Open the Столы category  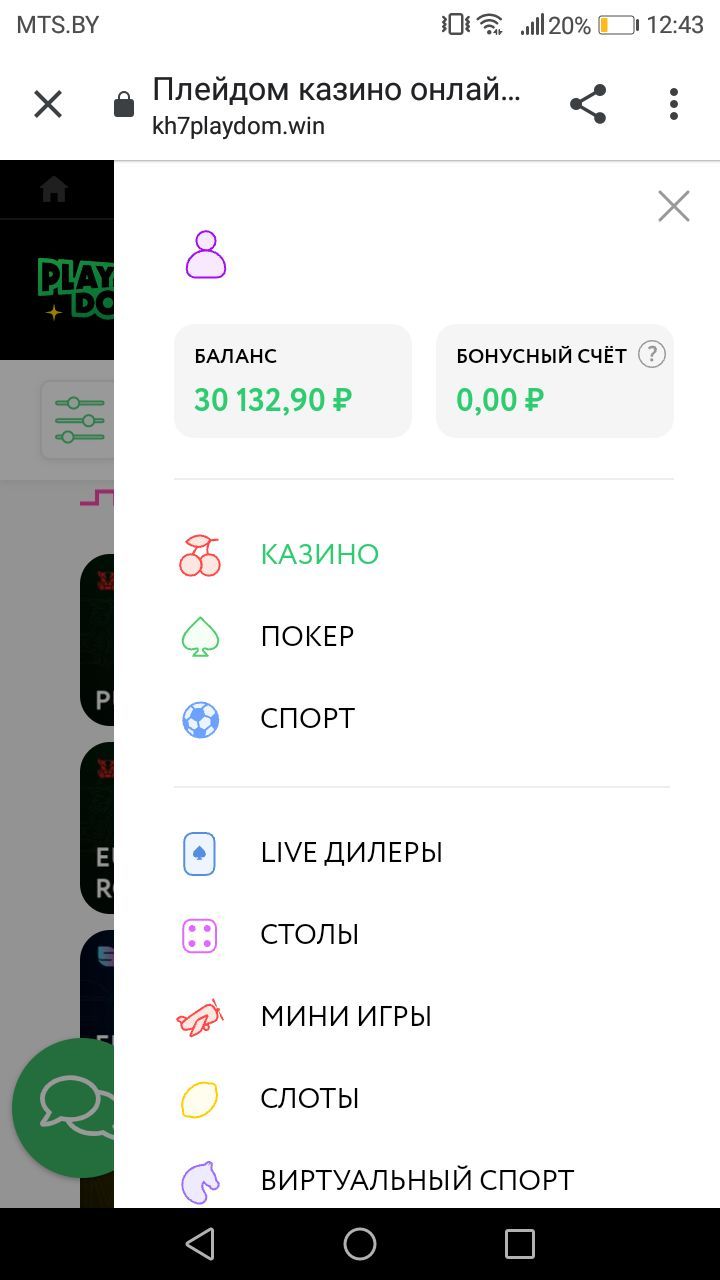(309, 934)
